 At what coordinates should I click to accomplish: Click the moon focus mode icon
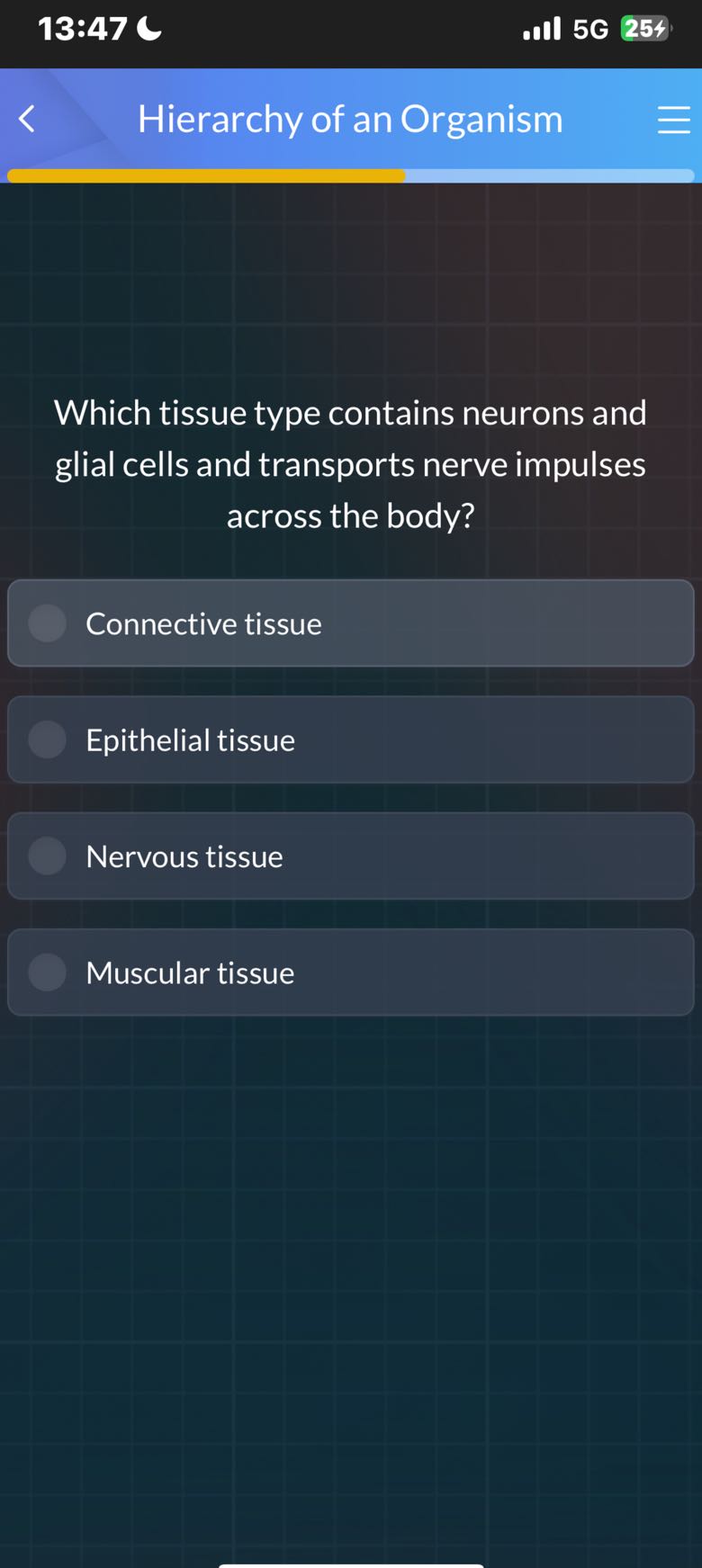[147, 28]
